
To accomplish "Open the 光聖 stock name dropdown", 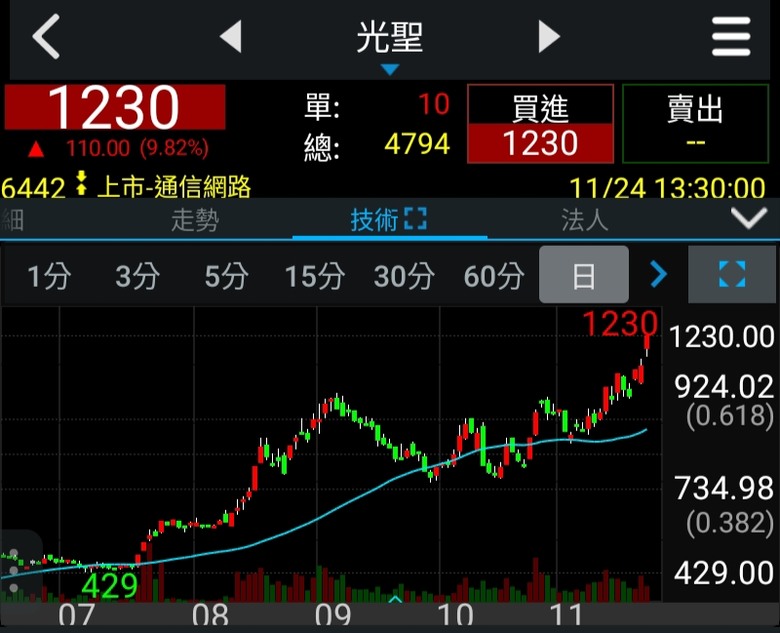I will pos(390,45).
